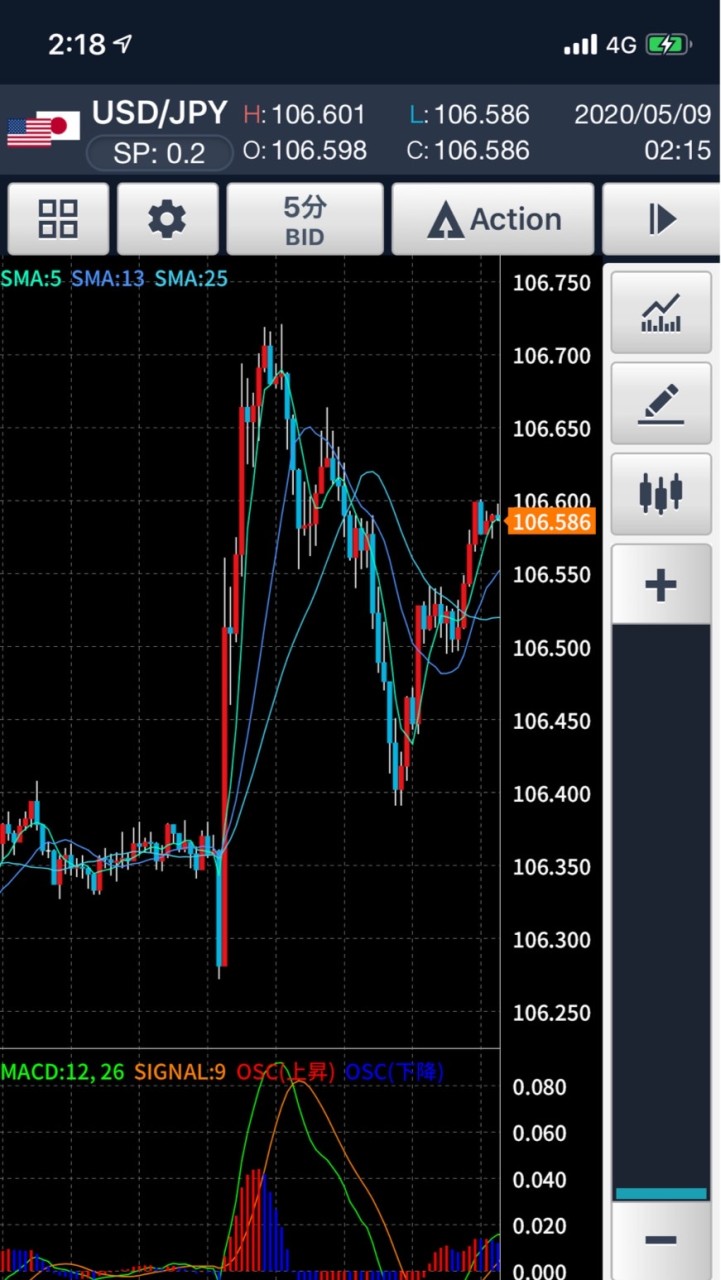Open the Action menu
This screenshot has height=1280, width=721.
click(492, 219)
